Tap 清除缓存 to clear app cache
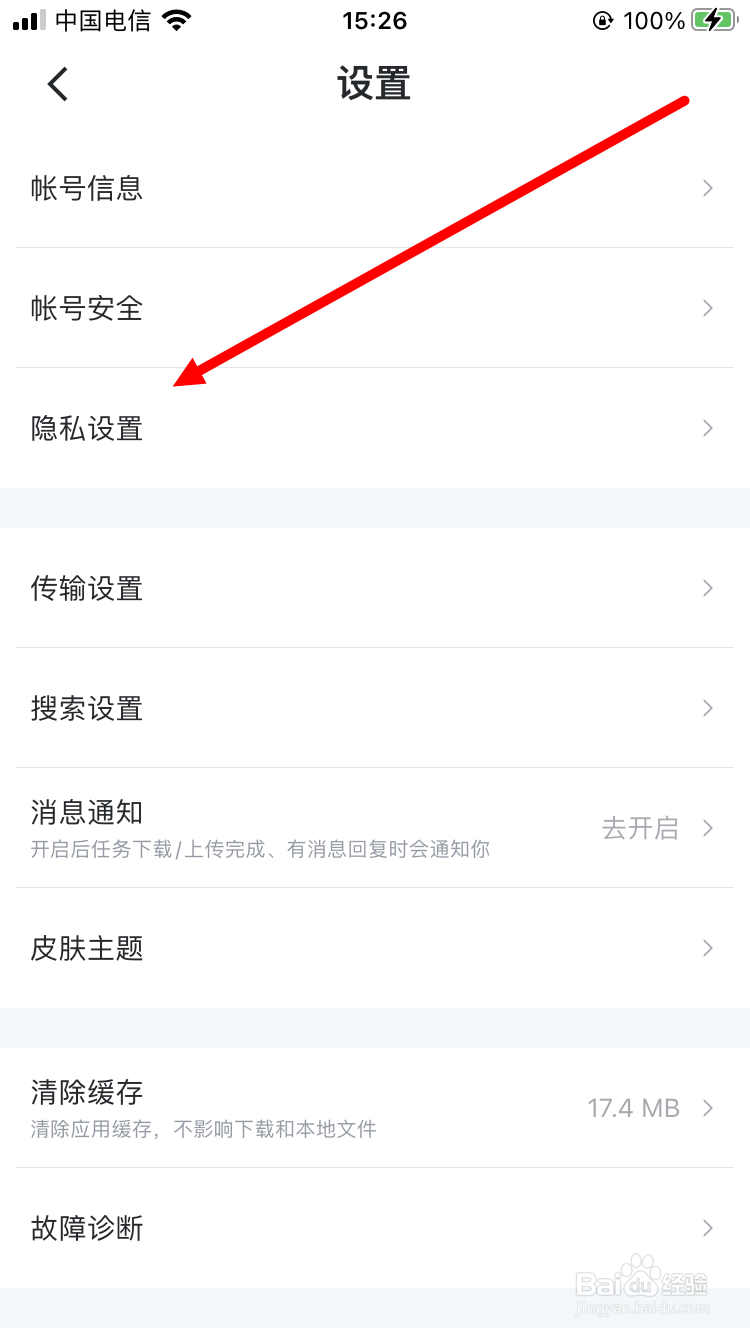Viewport: 750px width, 1334px height. 88,1094
